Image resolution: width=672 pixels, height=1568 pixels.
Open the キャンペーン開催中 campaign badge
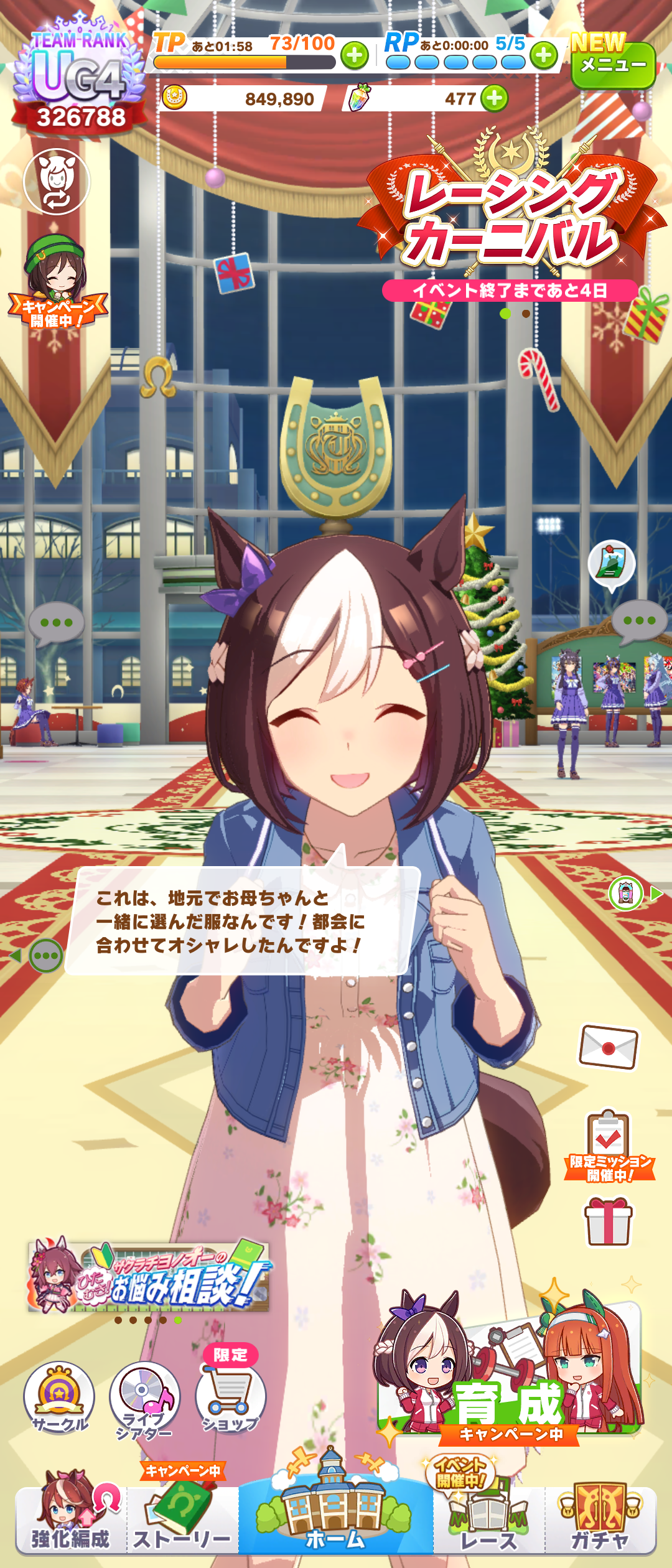pos(56,283)
